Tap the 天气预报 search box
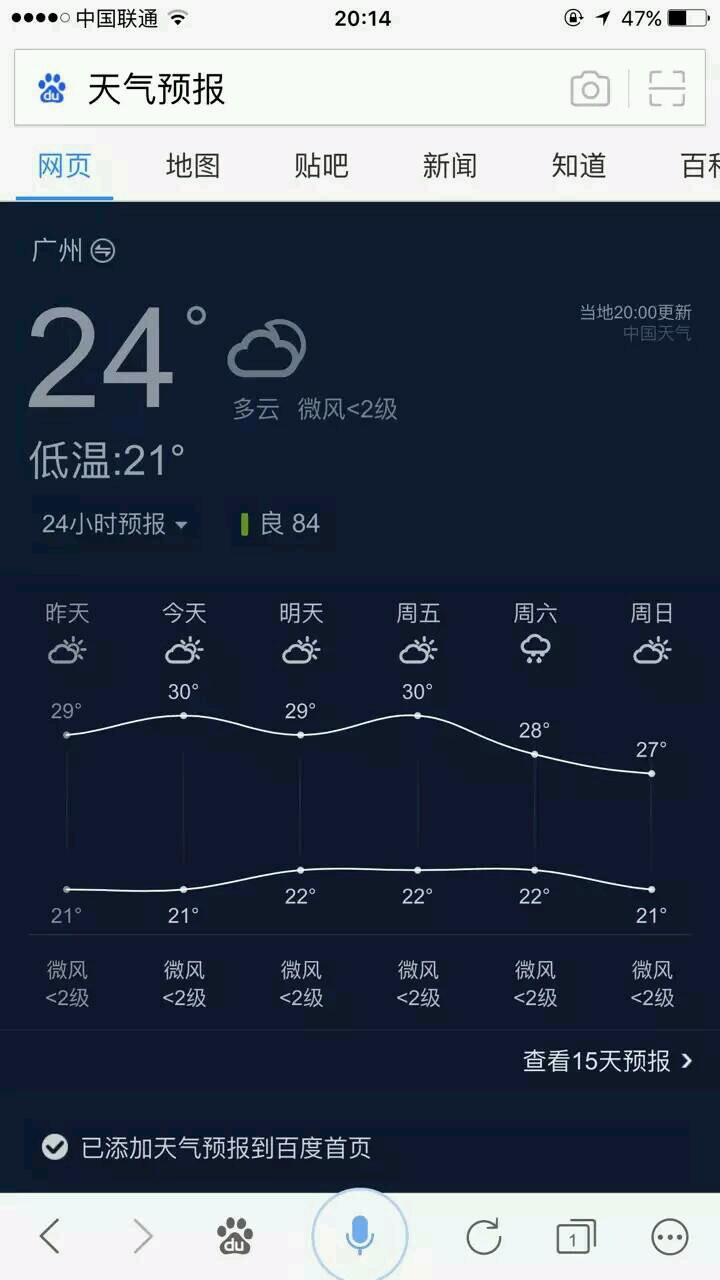Viewport: 720px width, 1280px height. (x=300, y=89)
